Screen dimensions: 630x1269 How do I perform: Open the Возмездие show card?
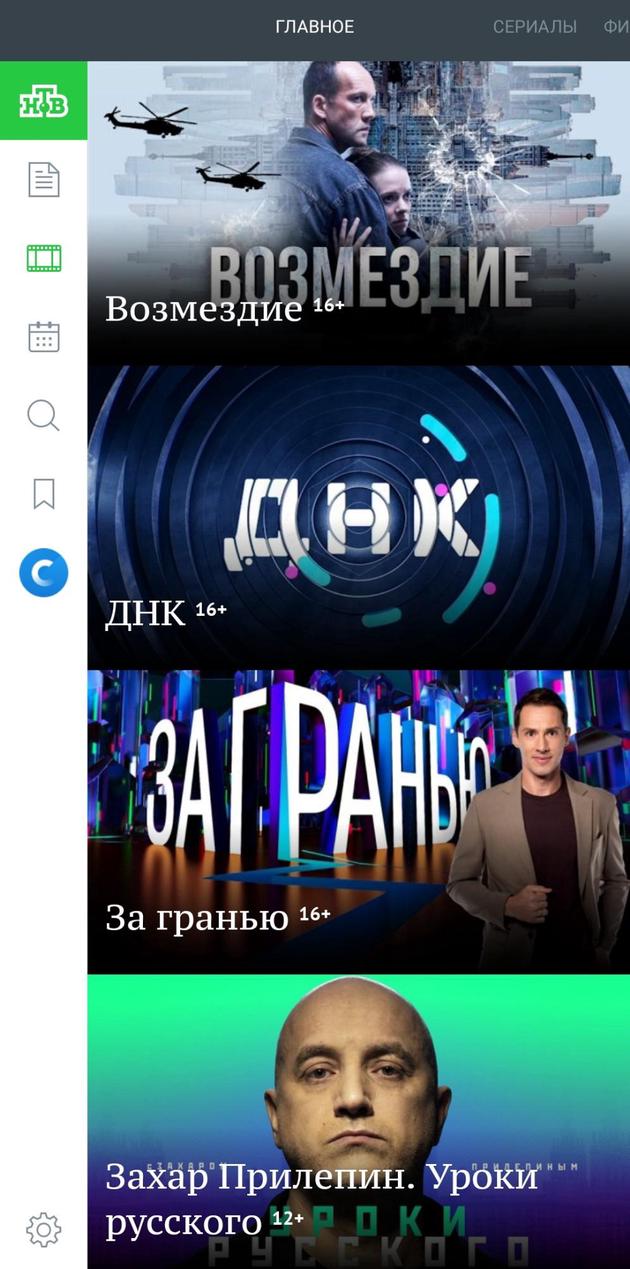[358, 213]
